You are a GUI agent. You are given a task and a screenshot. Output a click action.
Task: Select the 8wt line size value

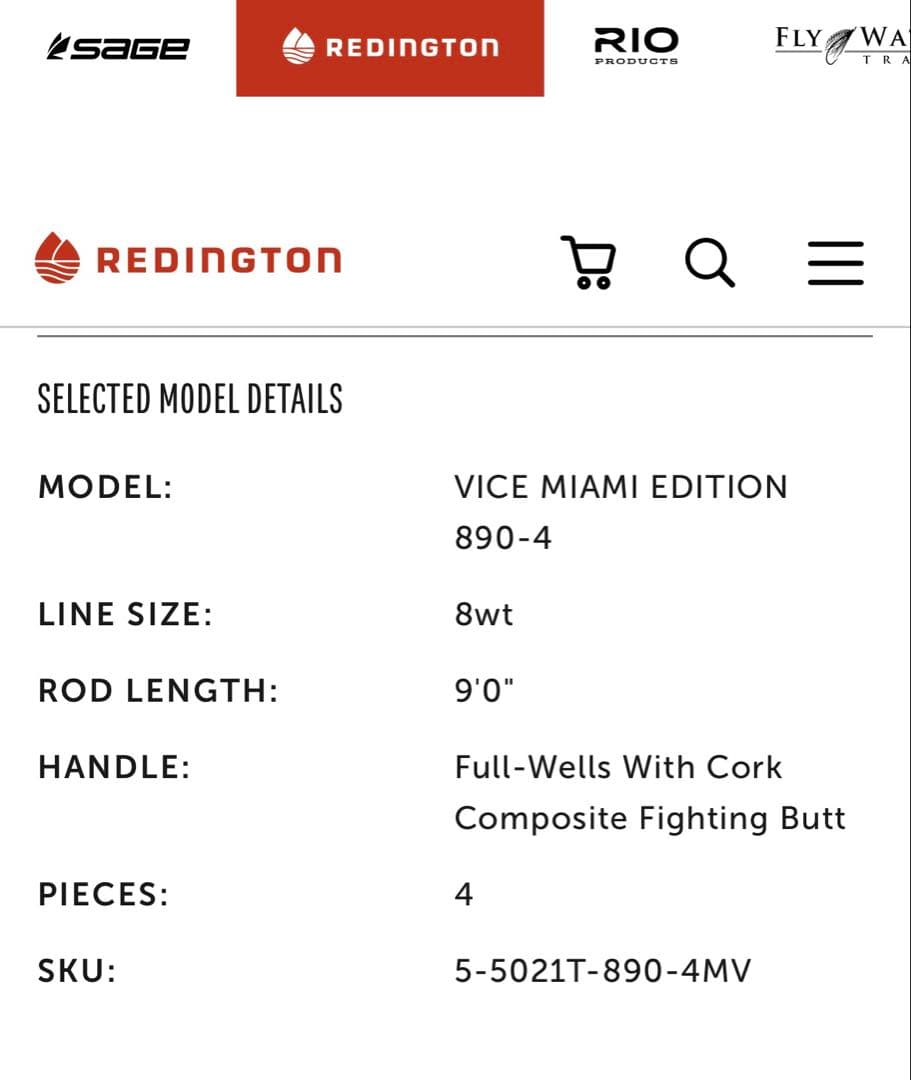click(484, 614)
